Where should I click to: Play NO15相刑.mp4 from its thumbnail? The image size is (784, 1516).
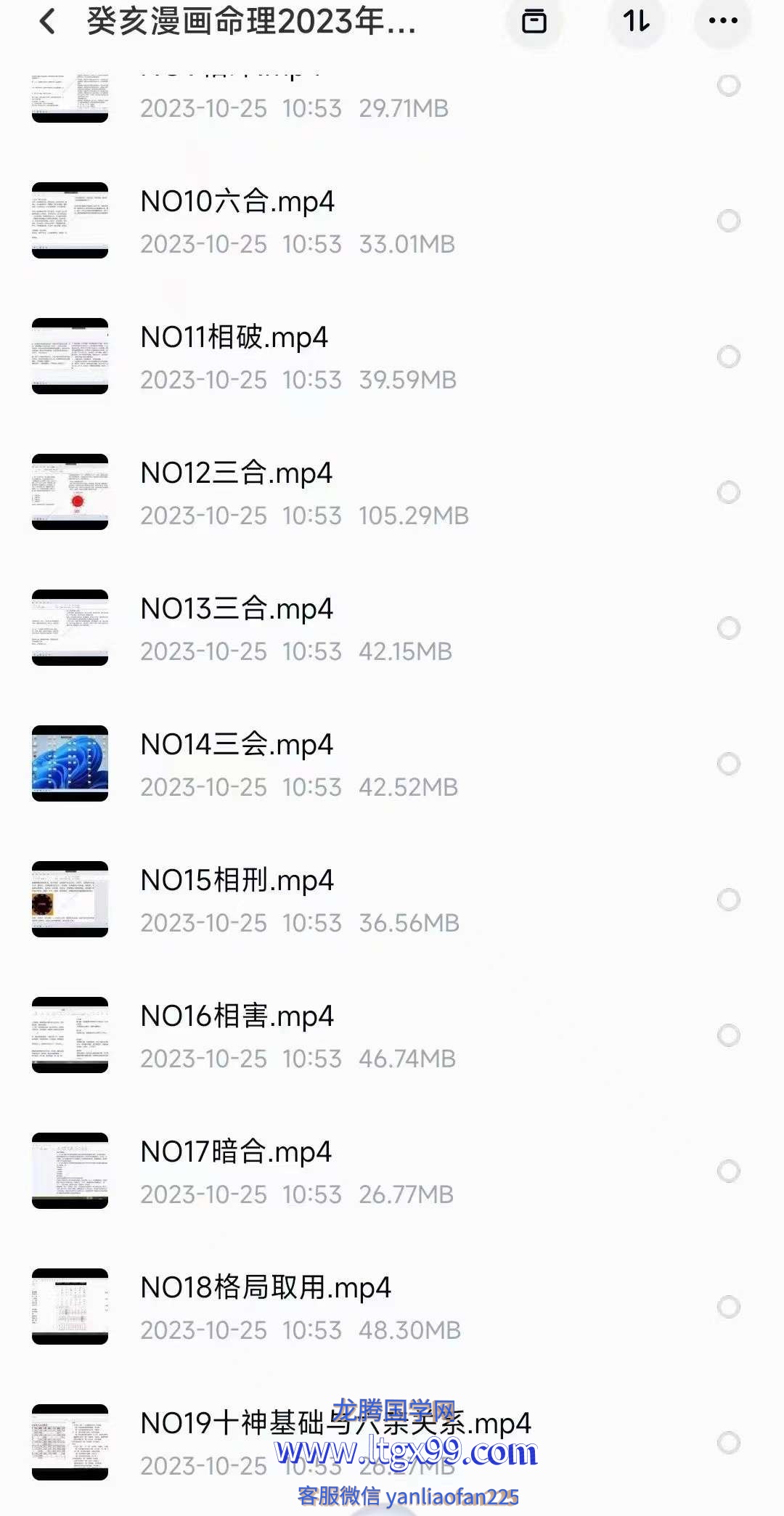click(70, 900)
